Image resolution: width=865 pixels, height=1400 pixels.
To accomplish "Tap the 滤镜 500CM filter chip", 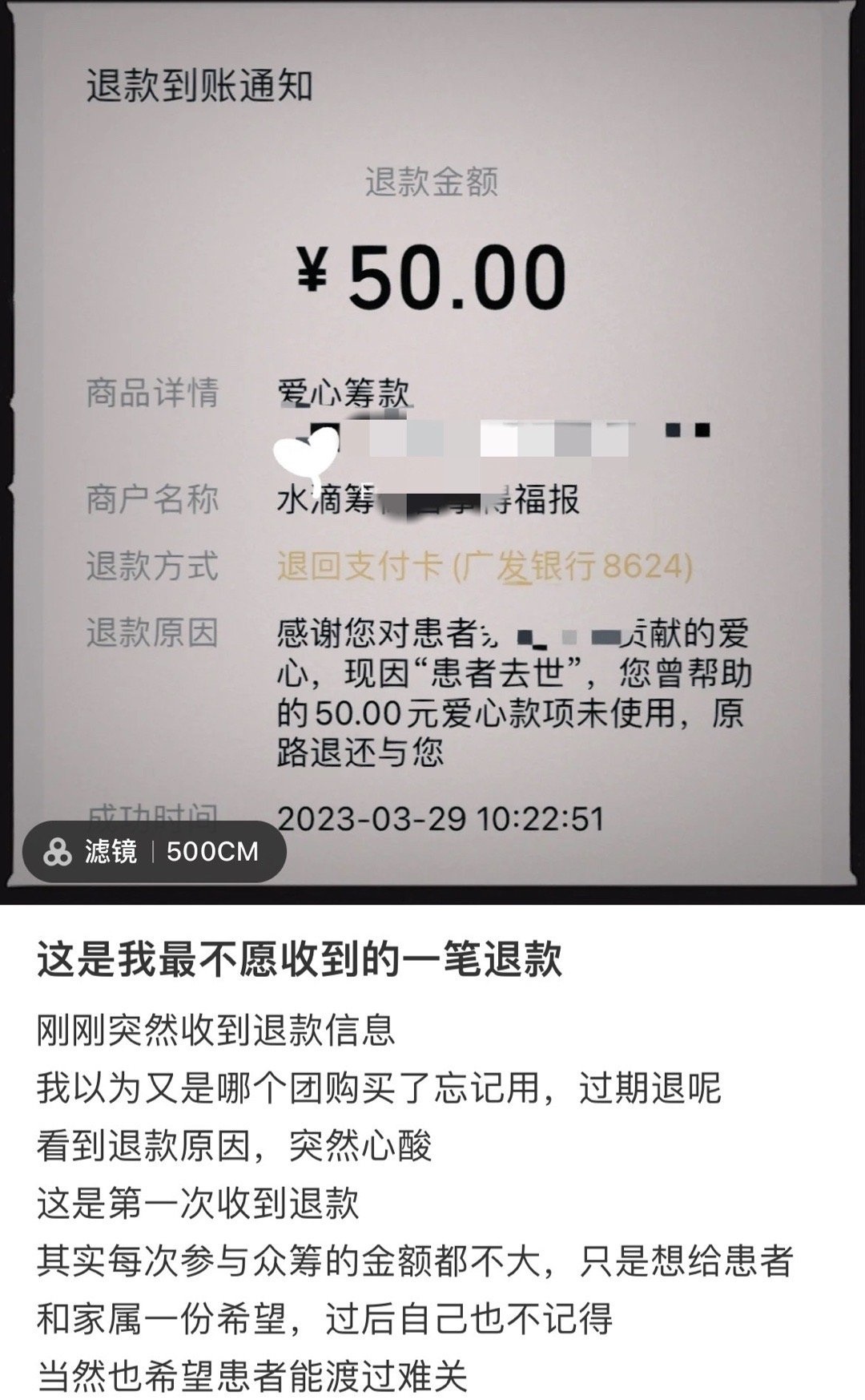I will (x=155, y=852).
